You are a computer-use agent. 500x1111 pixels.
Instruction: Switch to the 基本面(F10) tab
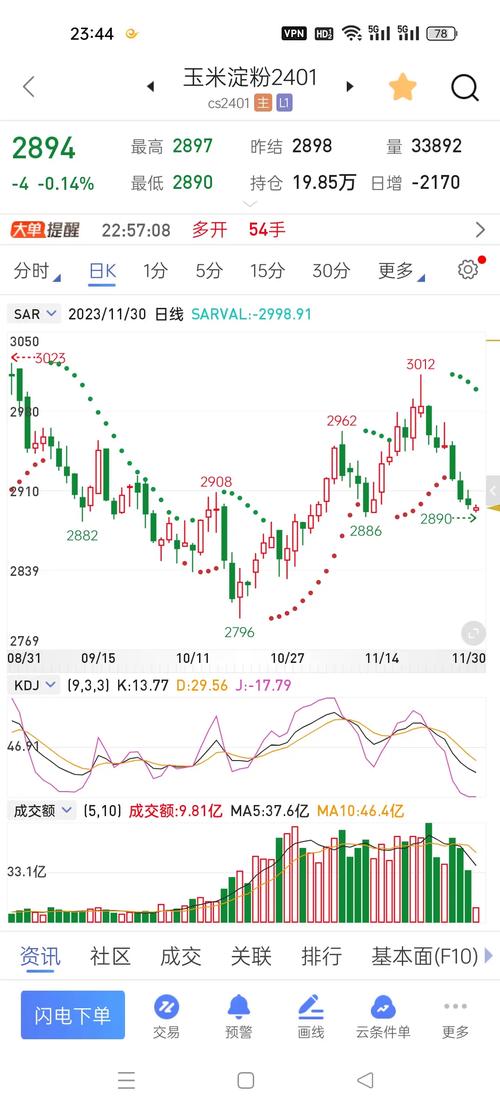click(x=425, y=957)
